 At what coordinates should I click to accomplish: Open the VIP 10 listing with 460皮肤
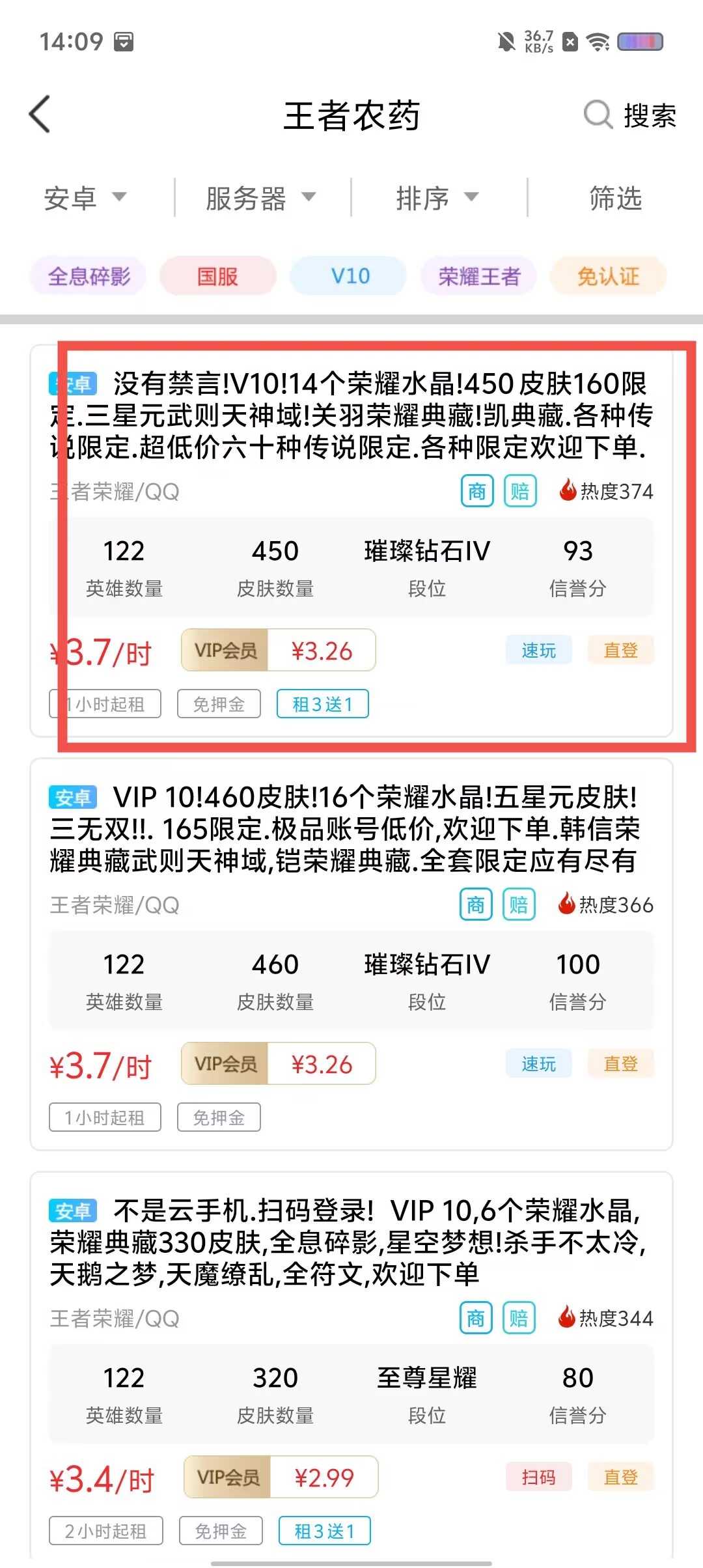[x=351, y=829]
